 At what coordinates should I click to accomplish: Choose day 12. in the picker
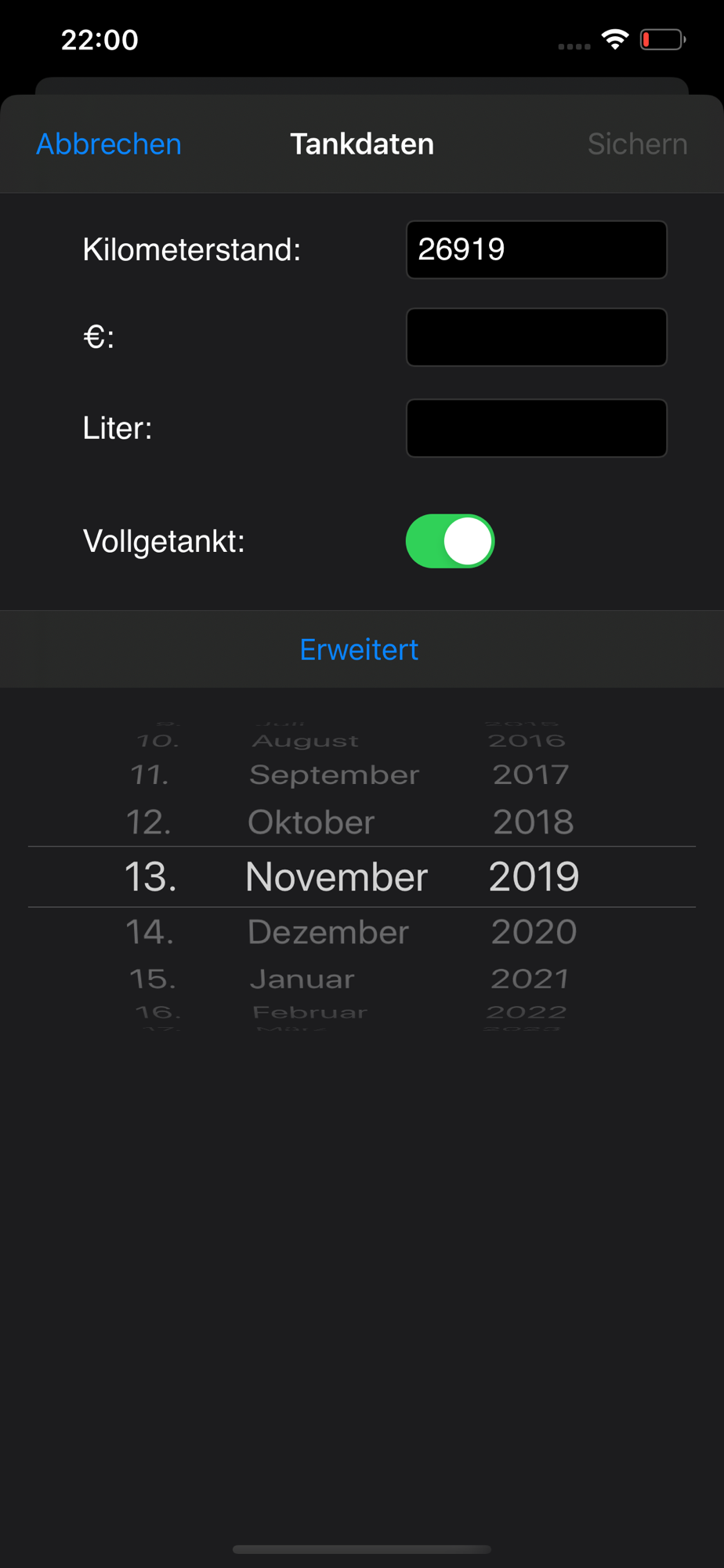149,822
